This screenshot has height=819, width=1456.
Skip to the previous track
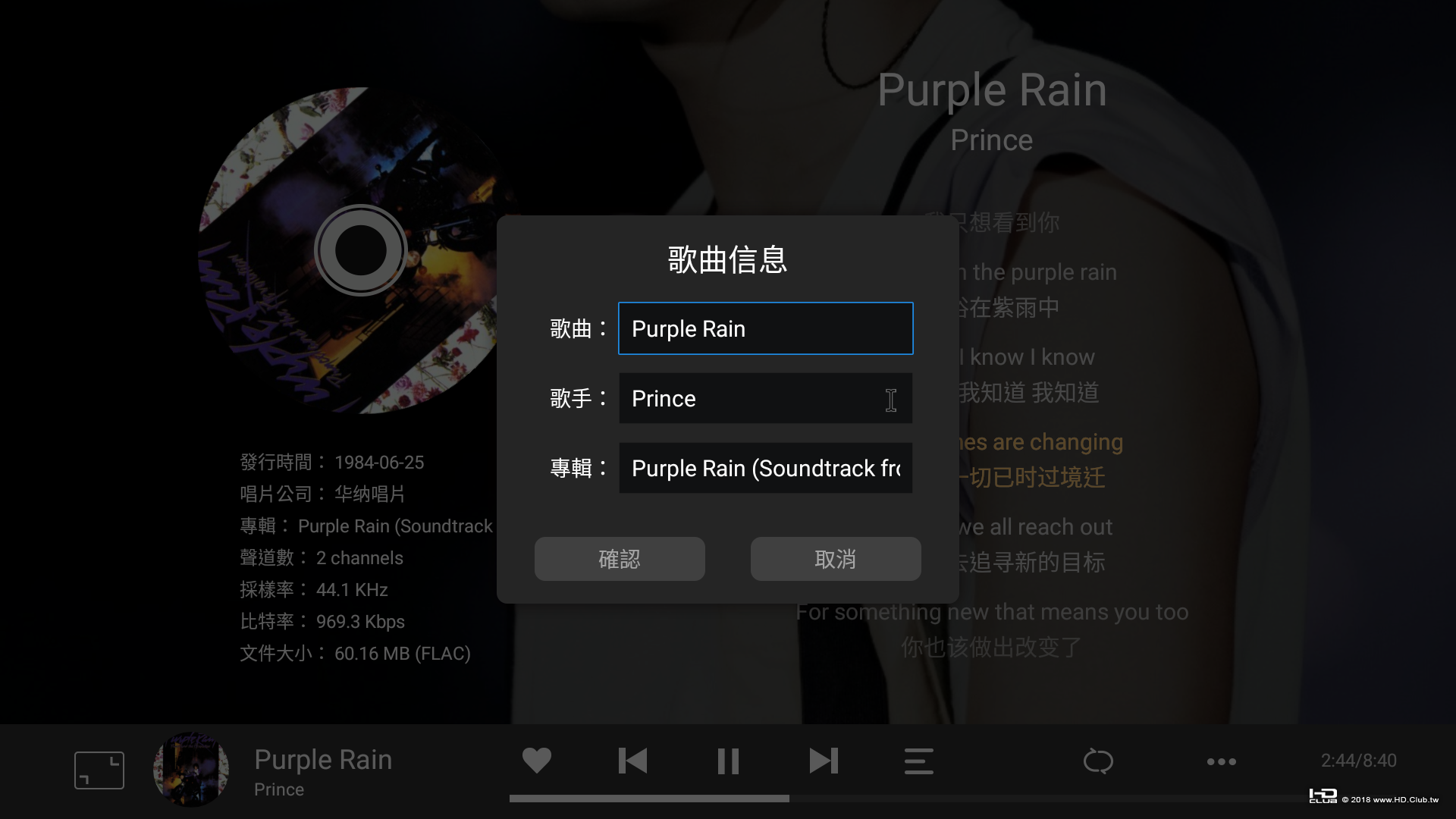tap(632, 761)
